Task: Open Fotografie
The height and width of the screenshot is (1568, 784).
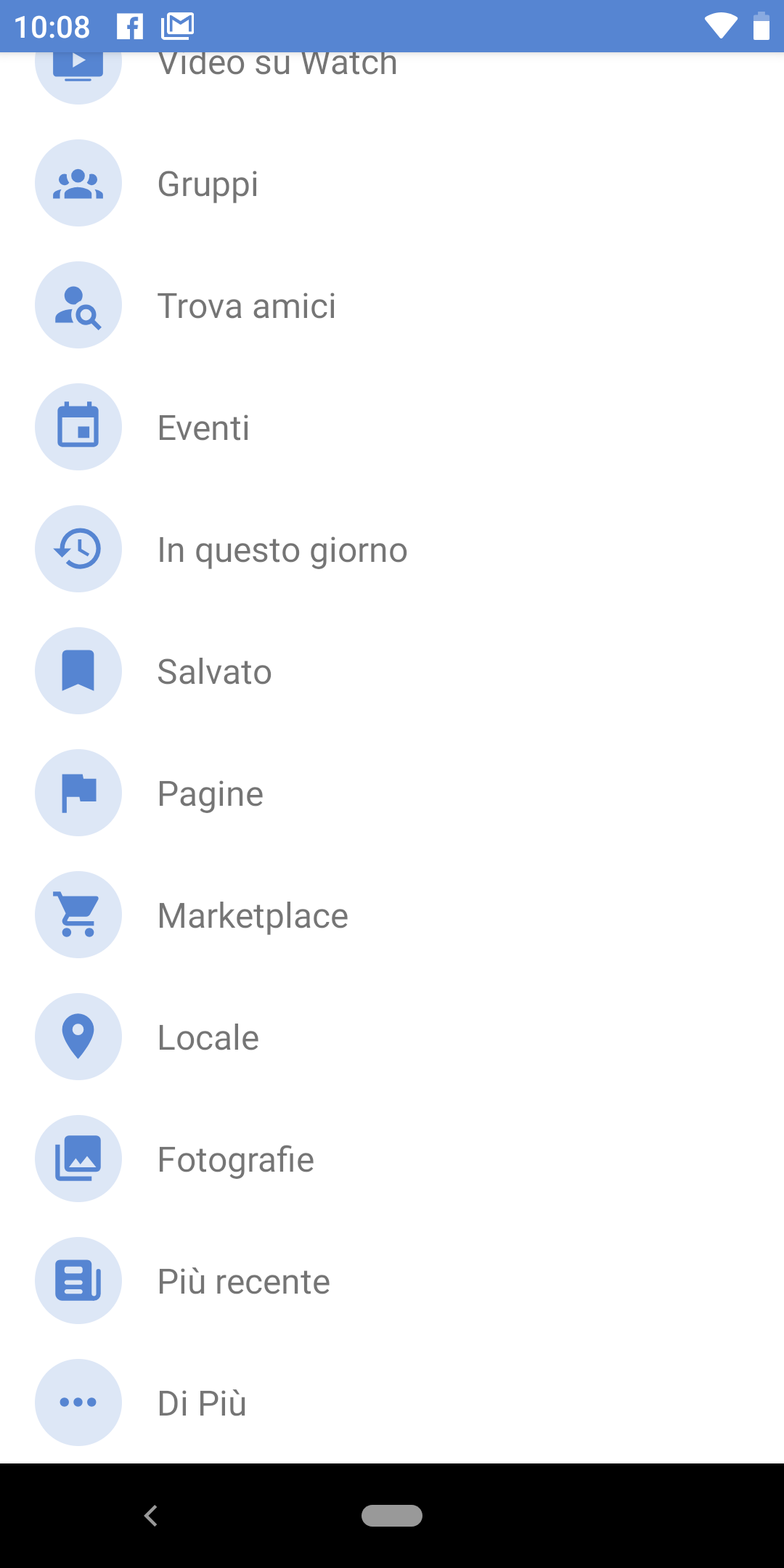Action: (392, 1159)
